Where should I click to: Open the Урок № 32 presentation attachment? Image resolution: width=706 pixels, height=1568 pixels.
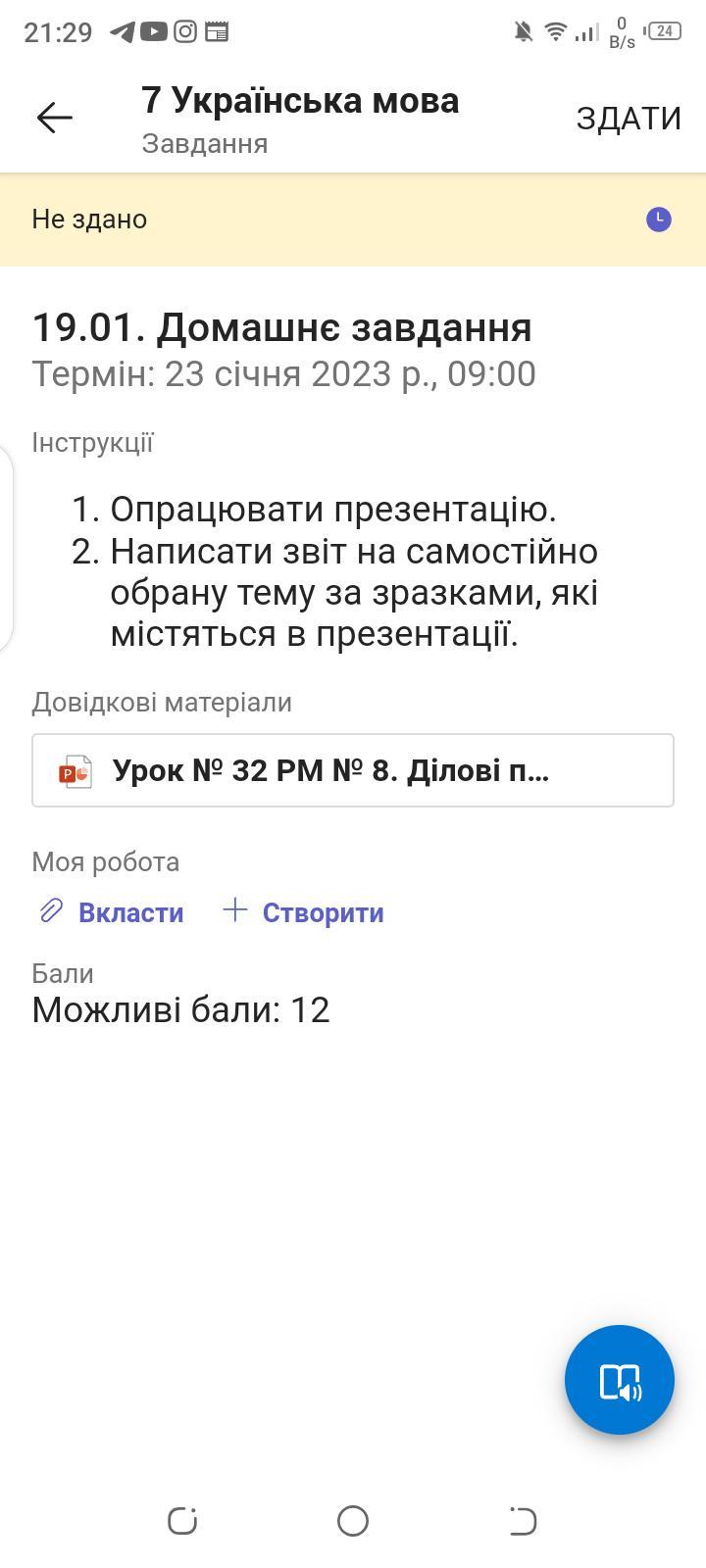(x=353, y=770)
